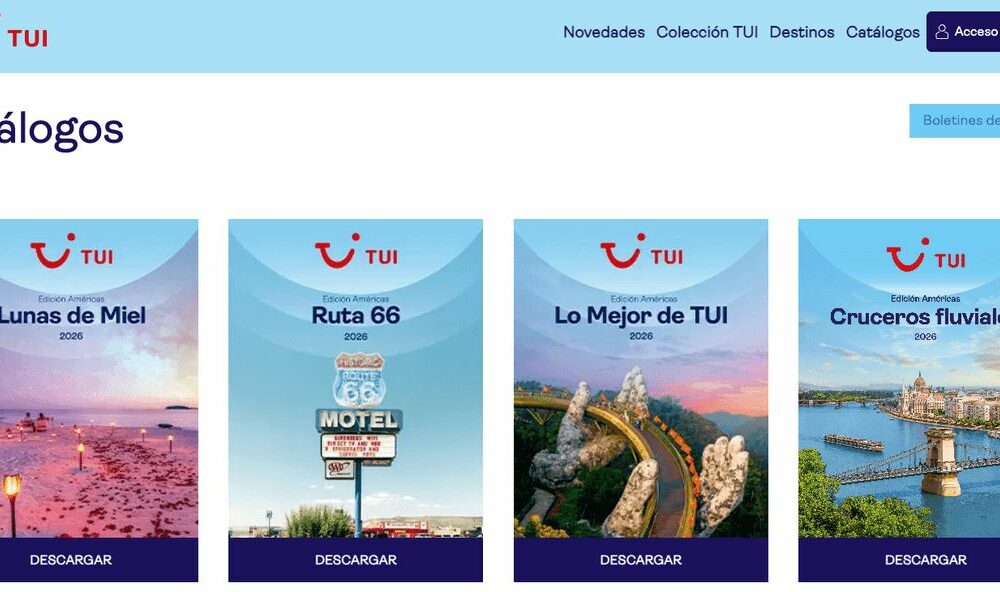This screenshot has height=592, width=1000.
Task: Download the Cruceros fluviales catalog
Action: click(x=925, y=560)
